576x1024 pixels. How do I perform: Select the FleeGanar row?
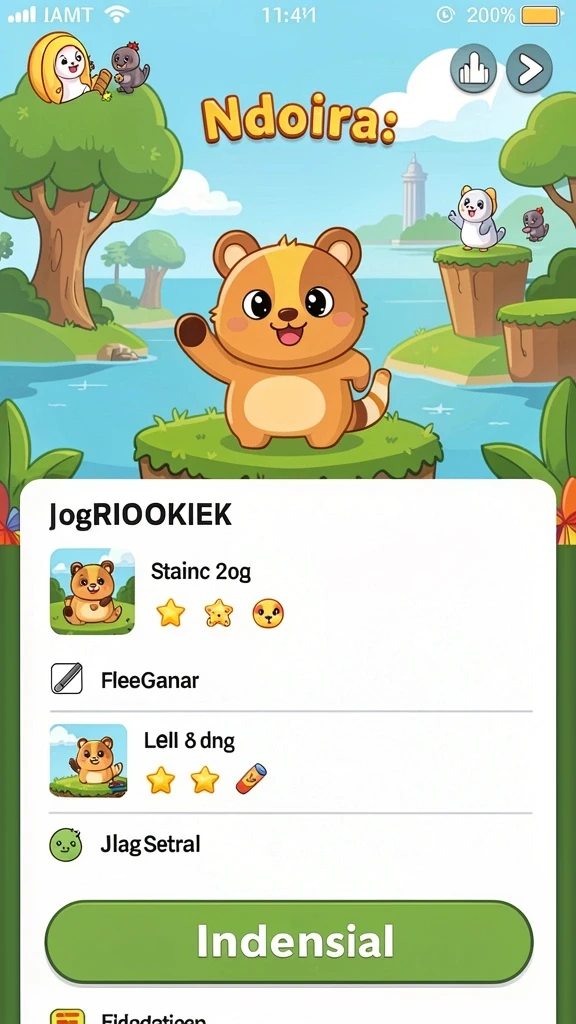291,680
